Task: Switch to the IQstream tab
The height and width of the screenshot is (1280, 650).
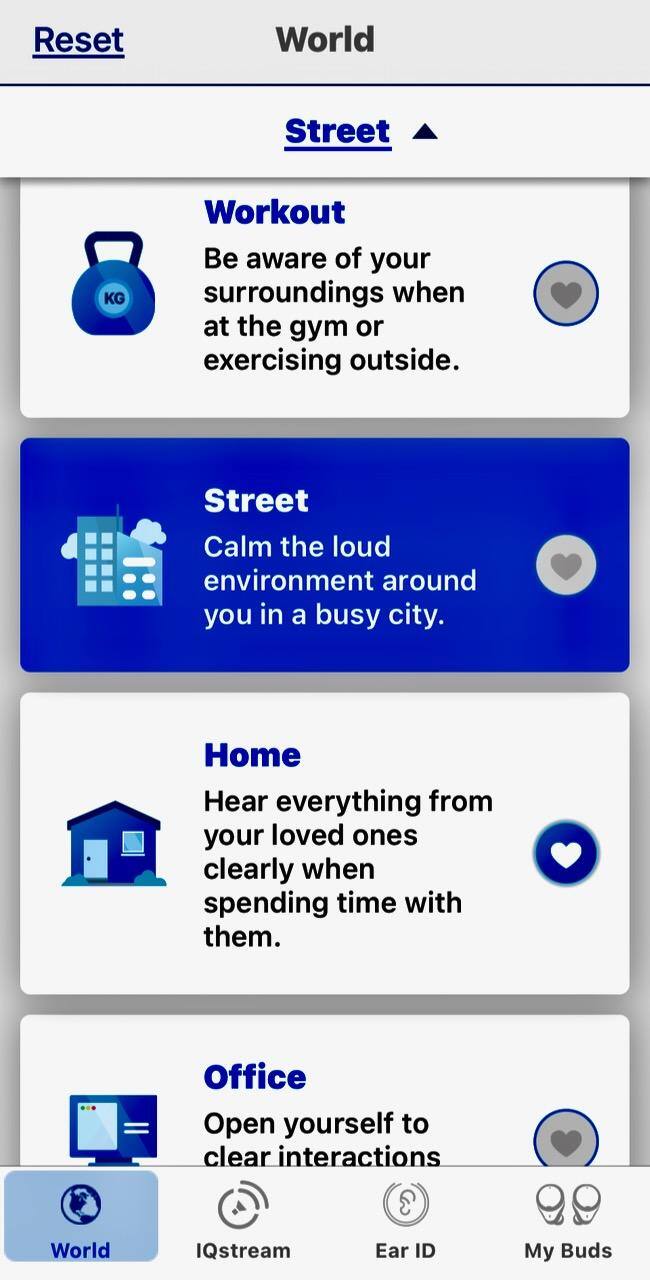Action: 243,1218
